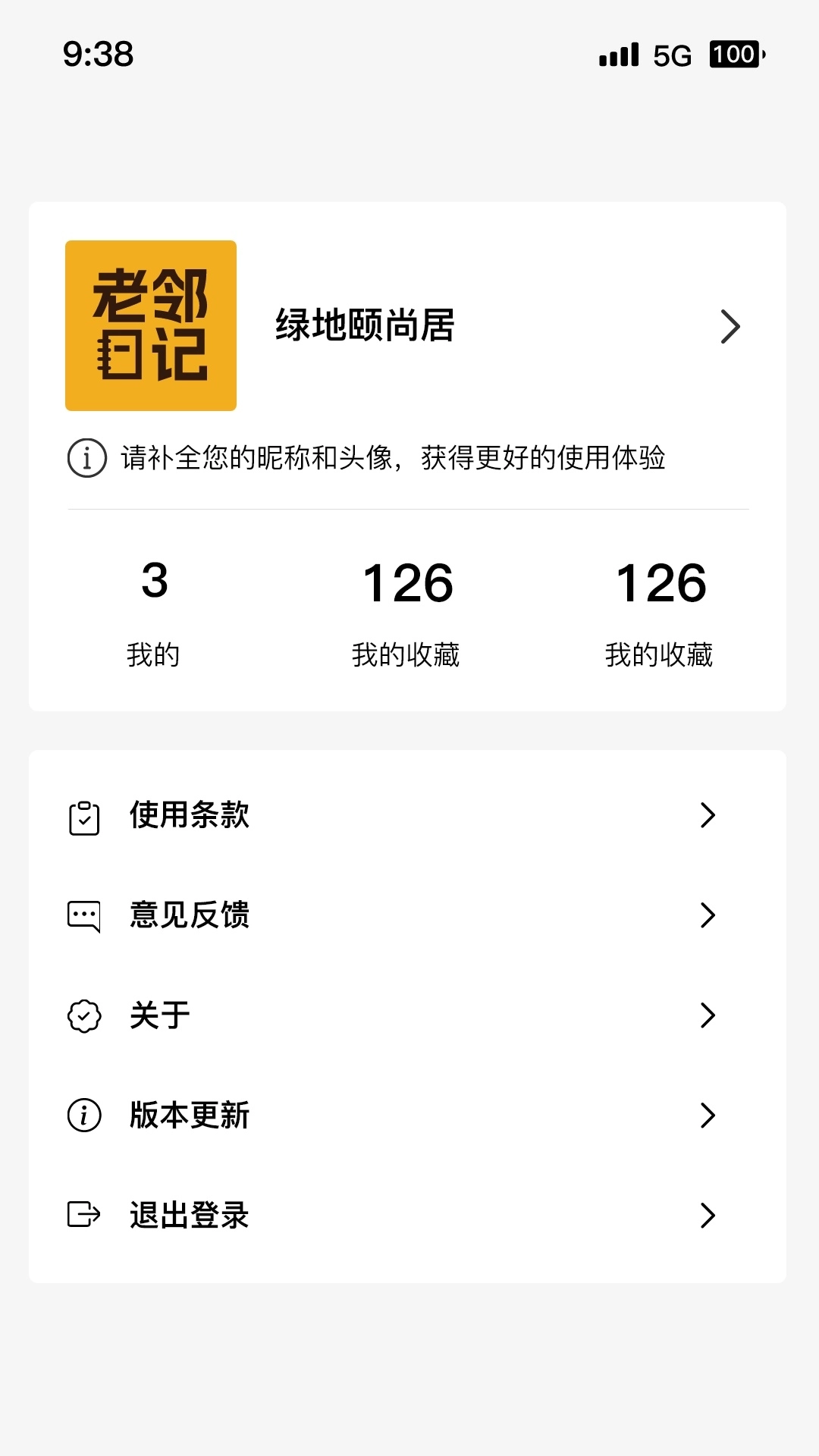Click the profile completion reminder text
819x1456 pixels.
(x=394, y=458)
